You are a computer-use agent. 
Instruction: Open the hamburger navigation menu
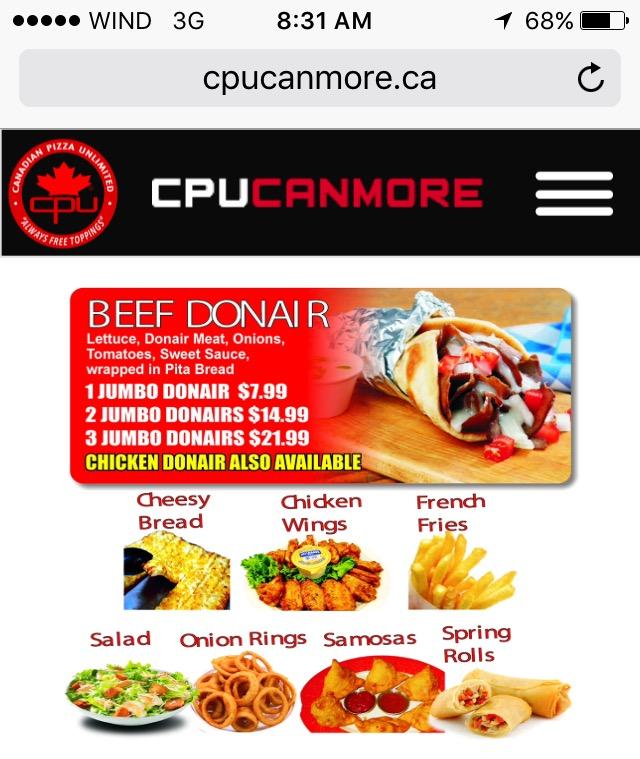[x=574, y=193]
